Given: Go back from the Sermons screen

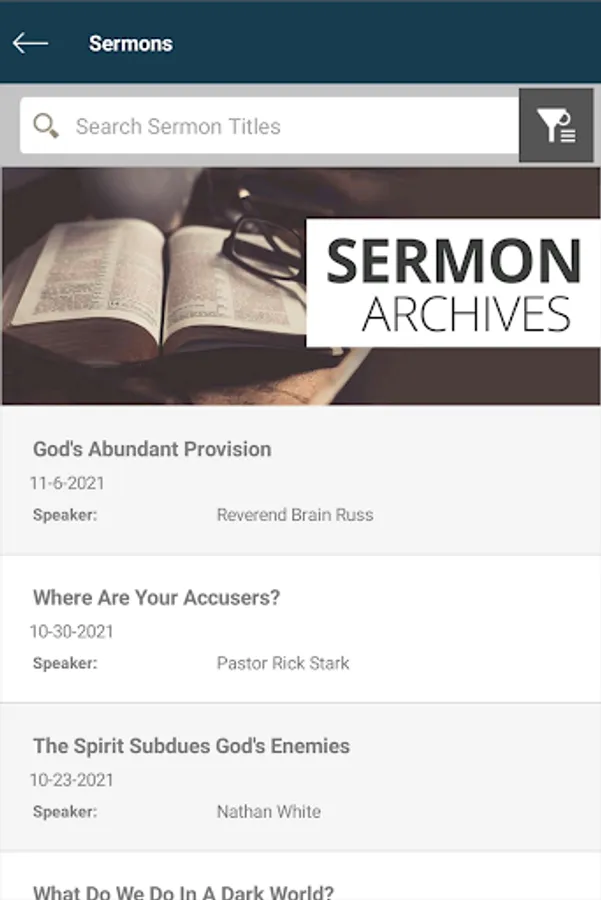Looking at the screenshot, I should pyautogui.click(x=30, y=43).
